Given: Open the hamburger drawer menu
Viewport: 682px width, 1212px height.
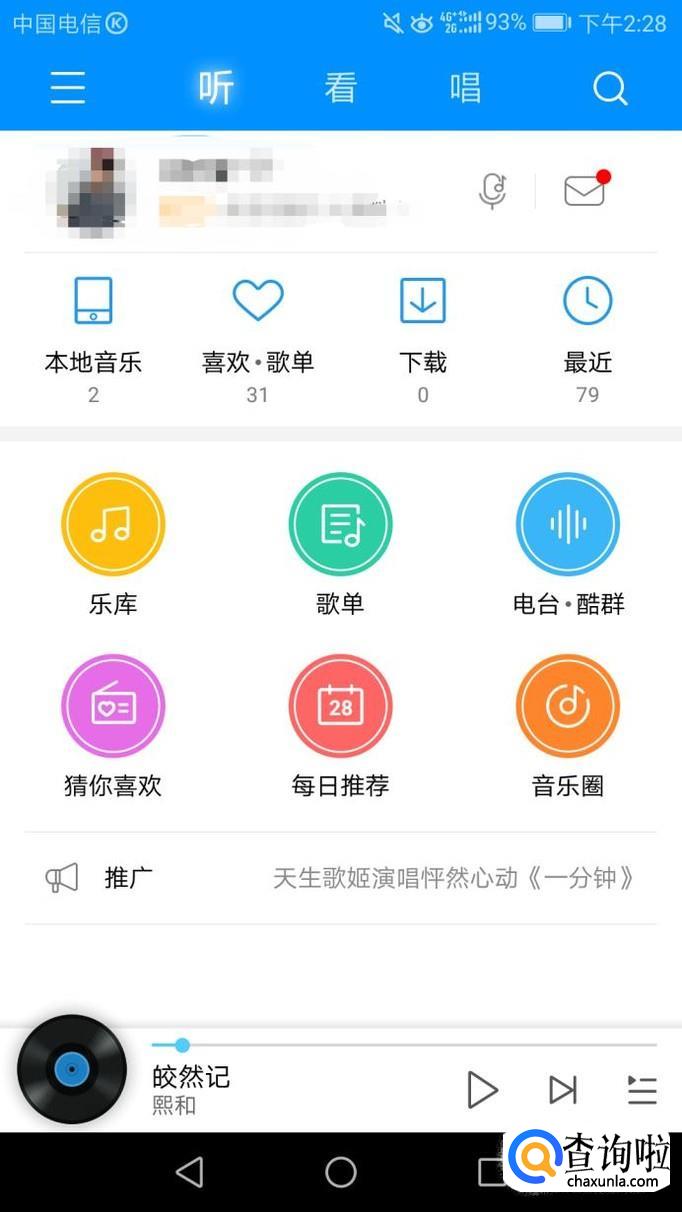Looking at the screenshot, I should [x=68, y=88].
